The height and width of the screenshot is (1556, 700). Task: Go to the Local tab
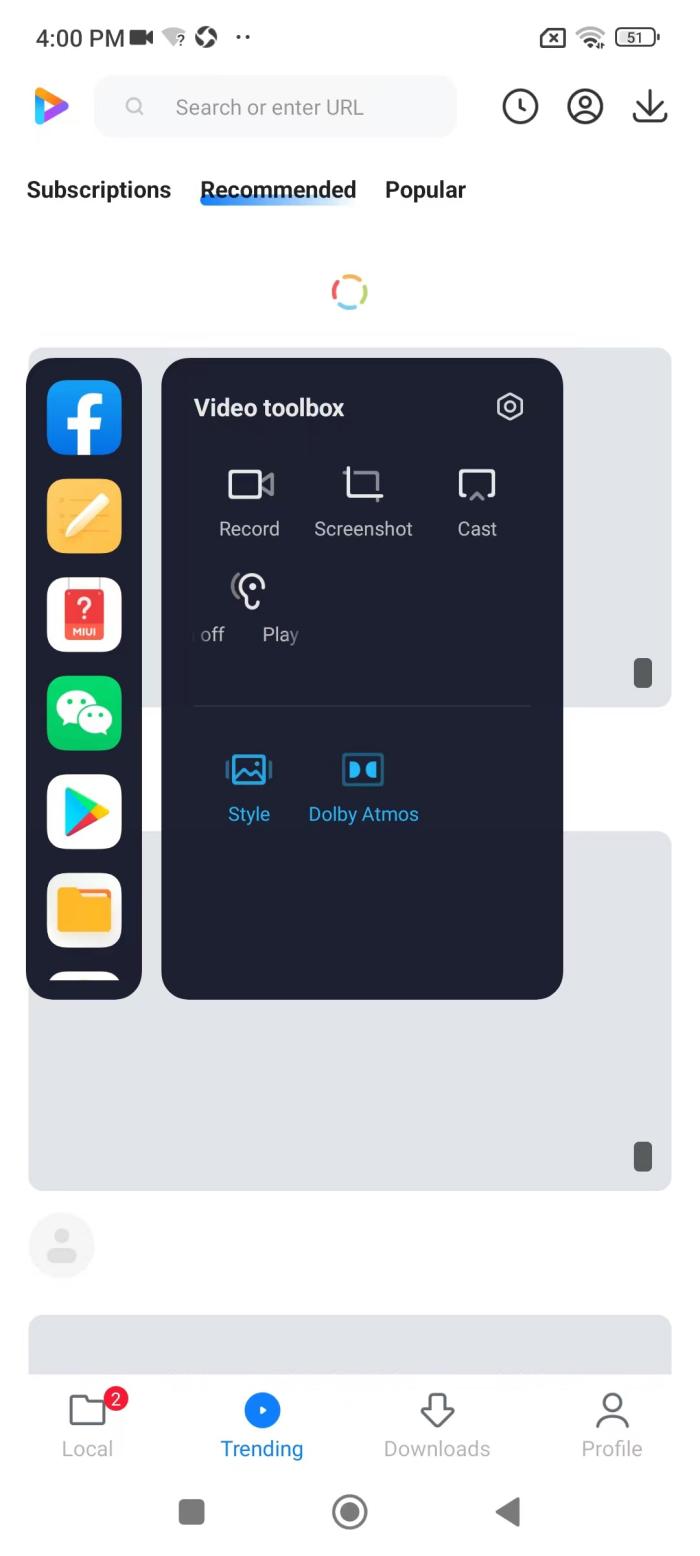(x=88, y=1424)
